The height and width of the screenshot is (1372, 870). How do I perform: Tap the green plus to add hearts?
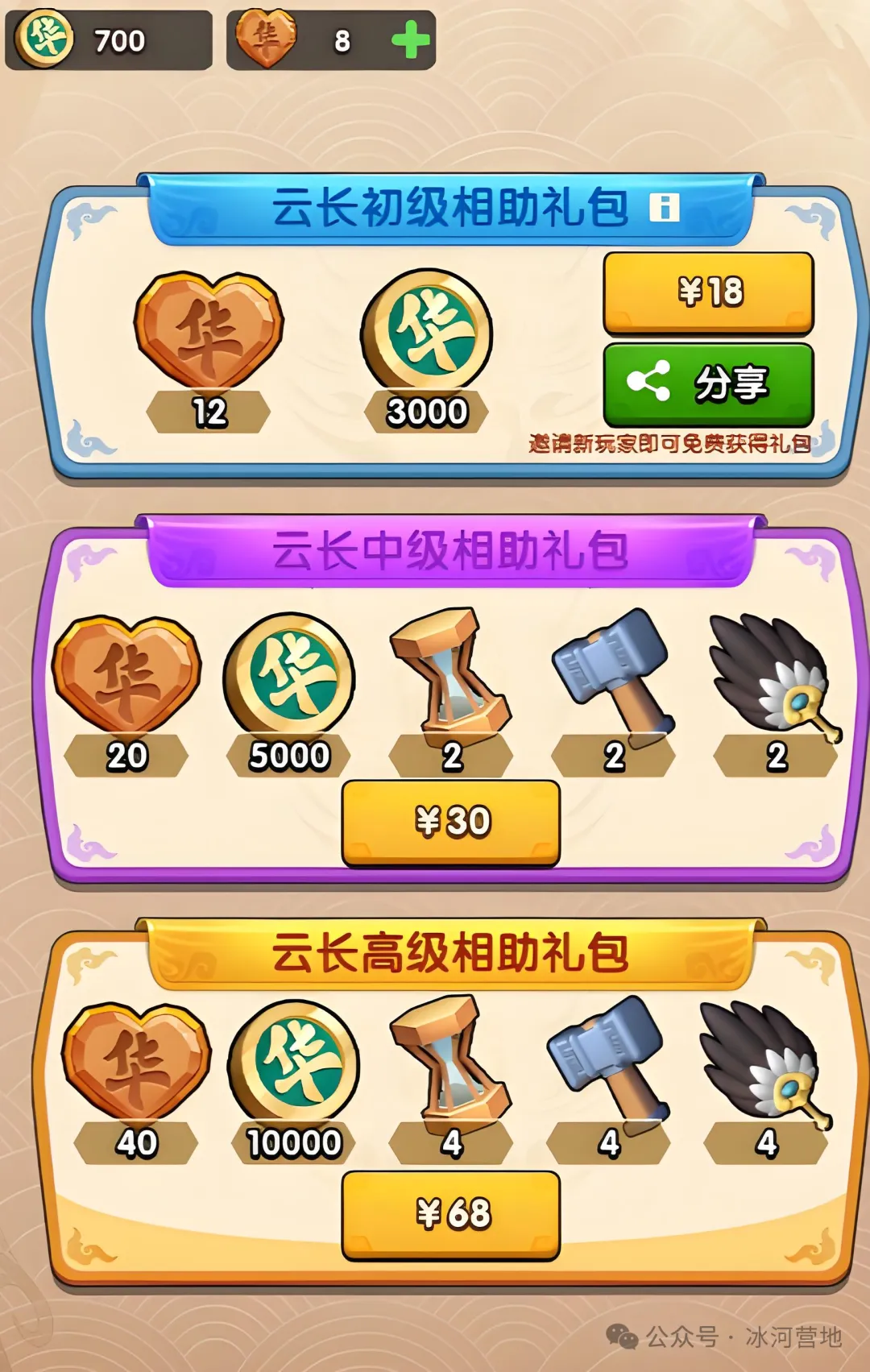411,40
